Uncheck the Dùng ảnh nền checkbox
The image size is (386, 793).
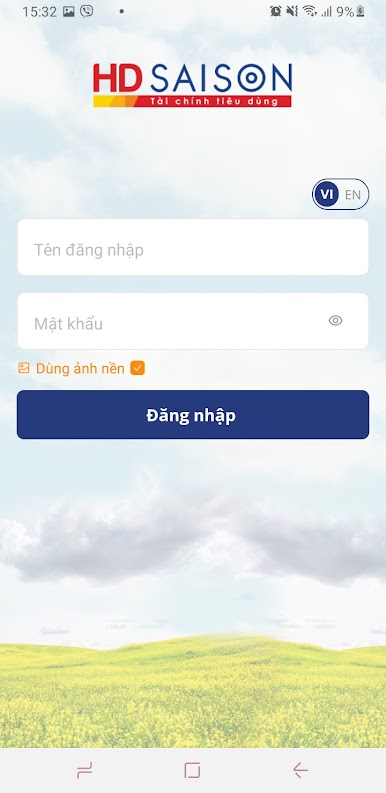(x=137, y=368)
